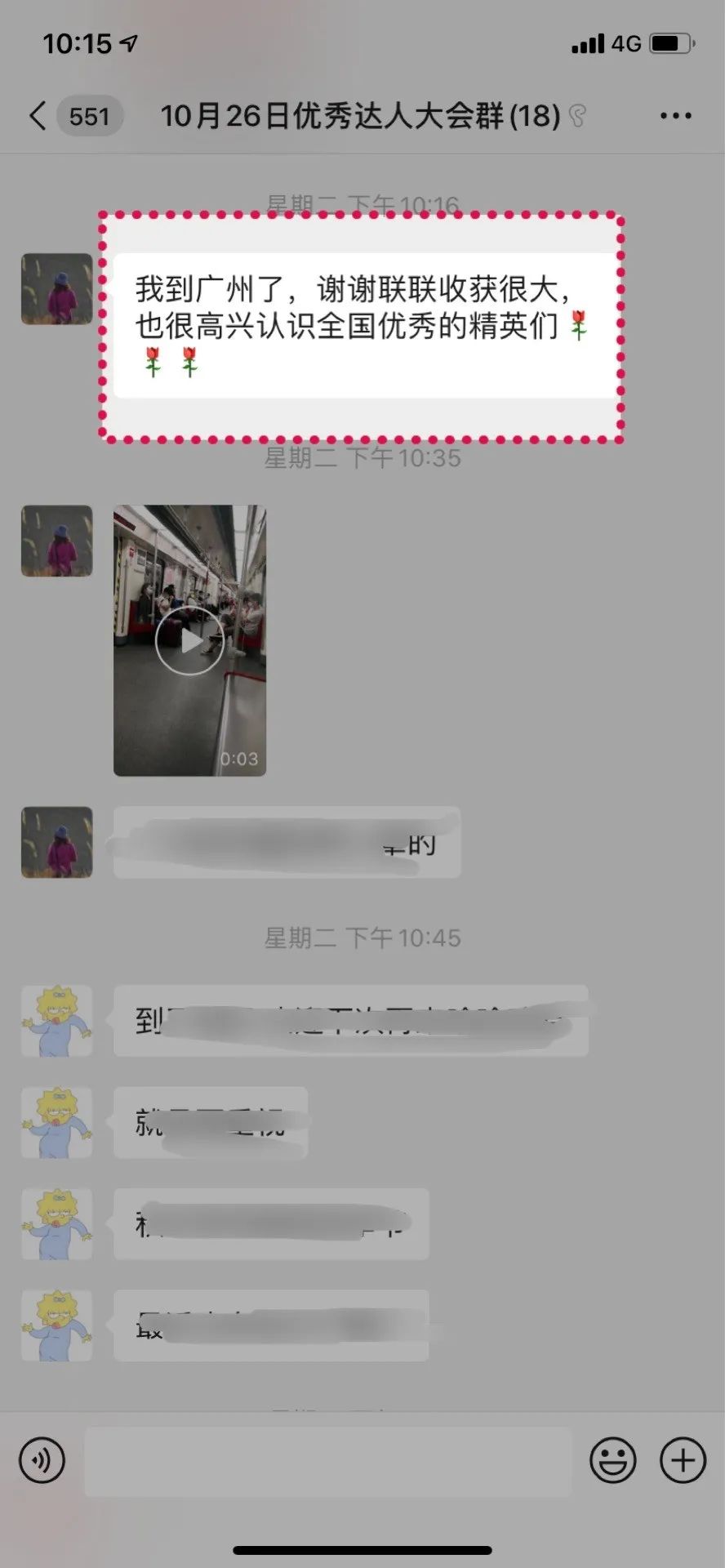Tap cartoon avatar beside message starting 到
The height and width of the screenshot is (1568, 725).
click(56, 1020)
